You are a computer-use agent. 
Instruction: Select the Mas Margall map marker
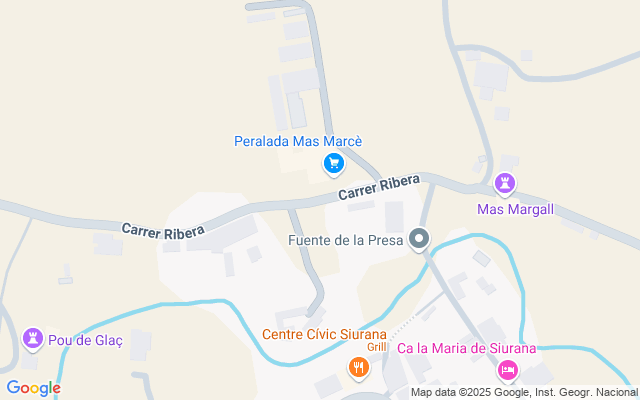pyautogui.click(x=505, y=184)
